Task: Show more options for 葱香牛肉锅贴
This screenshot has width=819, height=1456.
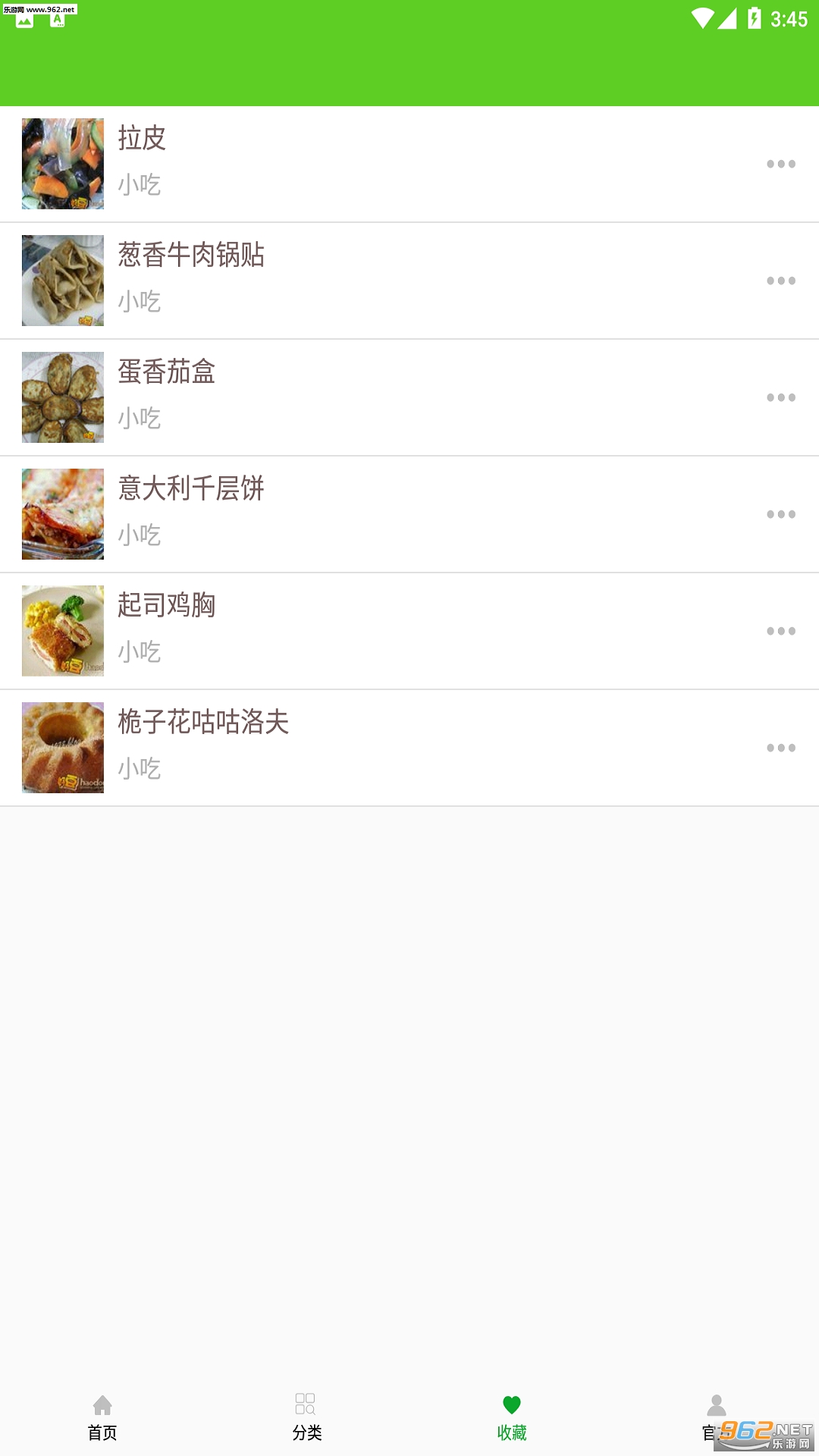Action: (x=780, y=281)
